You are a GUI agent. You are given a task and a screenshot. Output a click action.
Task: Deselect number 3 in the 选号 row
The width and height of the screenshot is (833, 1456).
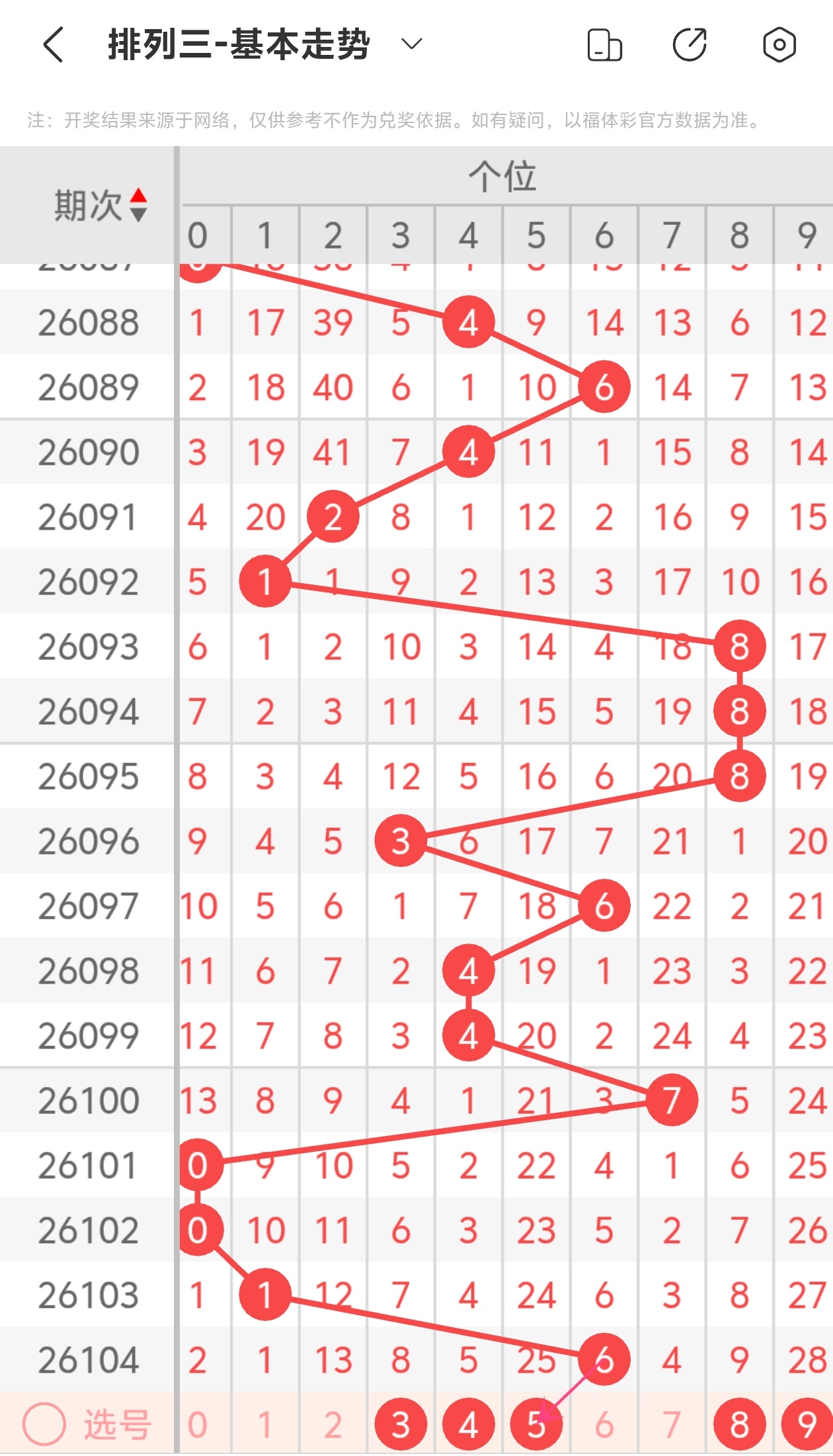coord(401,1424)
